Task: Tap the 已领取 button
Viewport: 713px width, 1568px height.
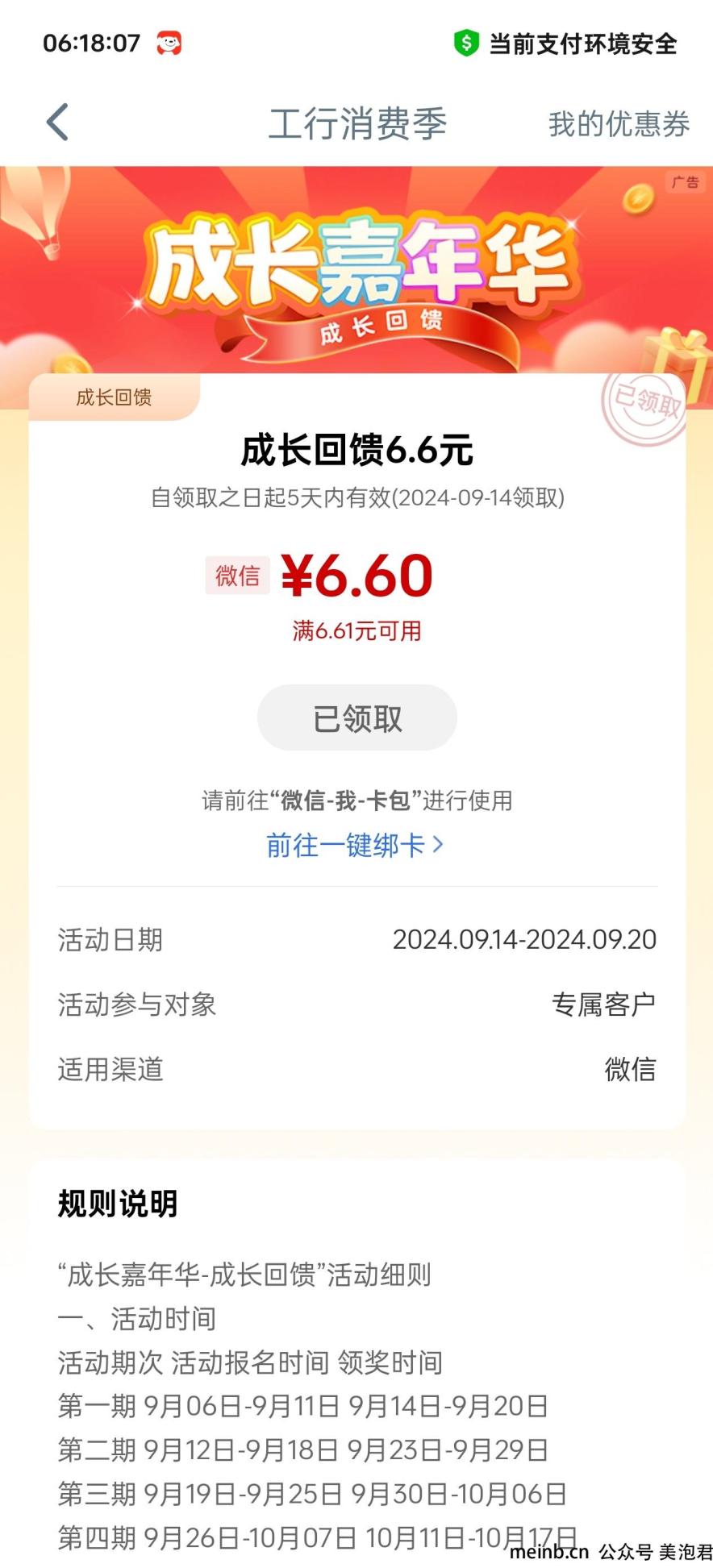Action: click(x=356, y=717)
